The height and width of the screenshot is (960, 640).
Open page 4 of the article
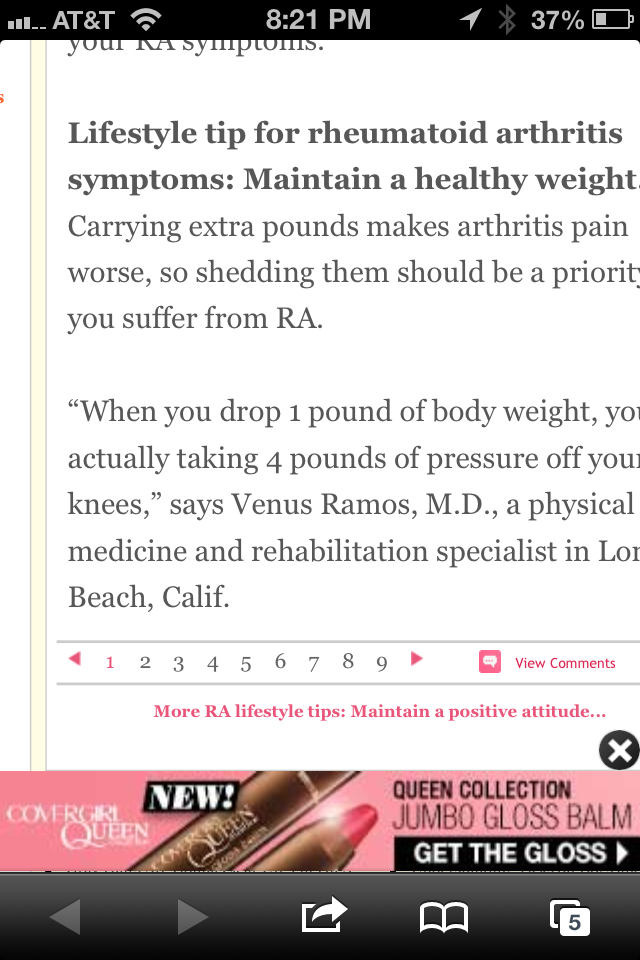click(x=212, y=663)
